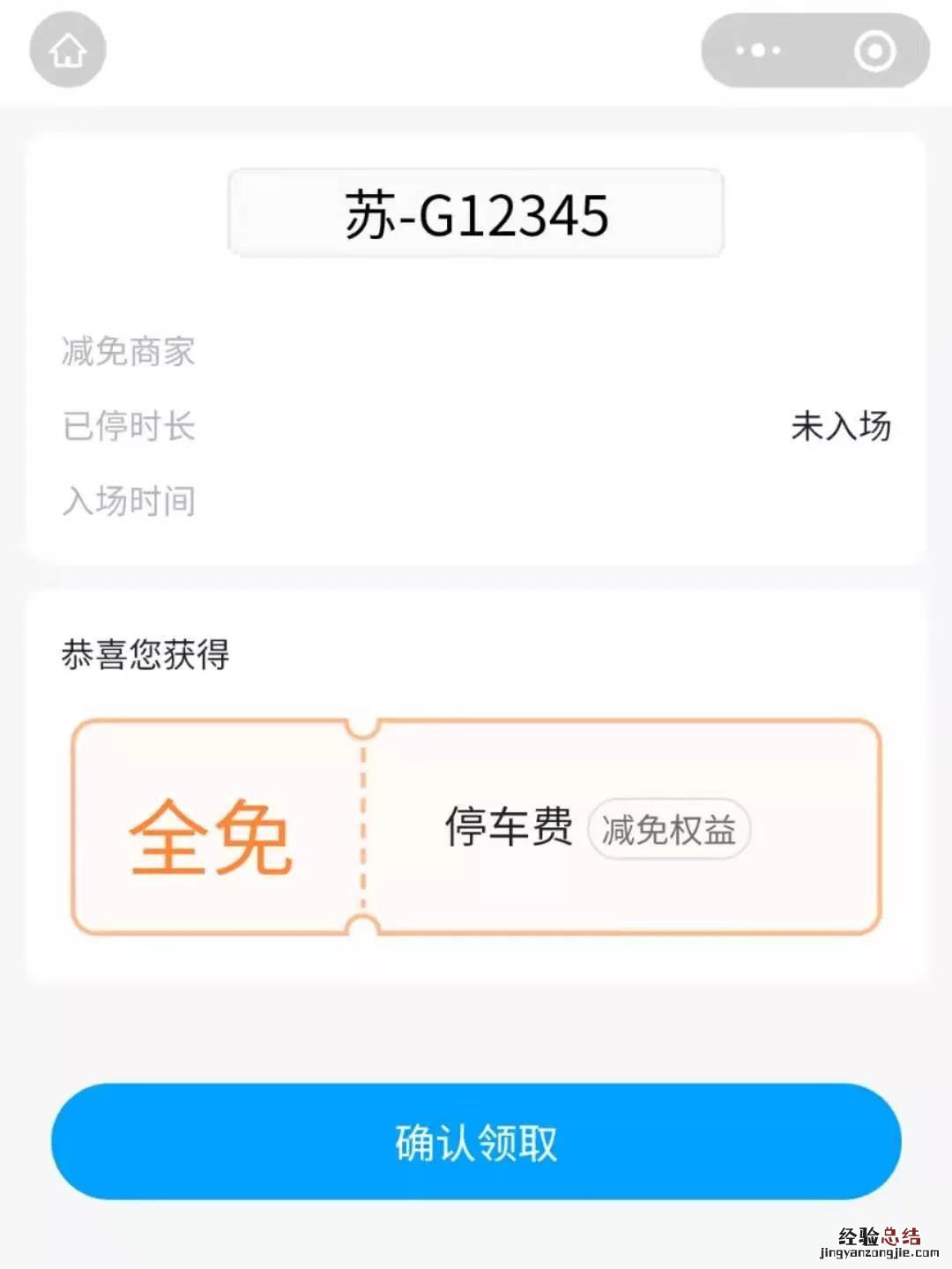952x1269 pixels.
Task: Select the 全免 停车费 coupon card
Action: pyautogui.click(x=476, y=827)
